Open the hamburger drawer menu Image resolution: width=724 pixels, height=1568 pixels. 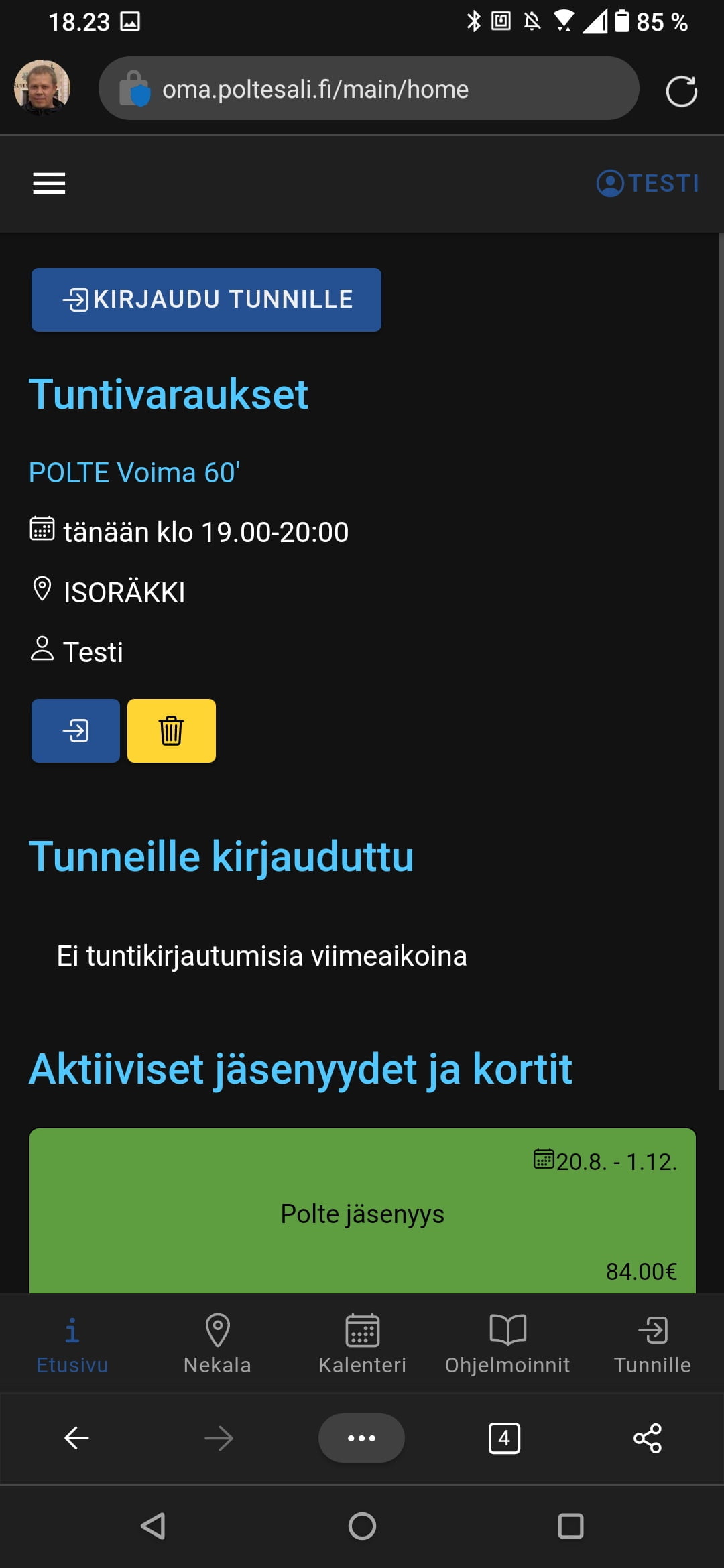point(49,183)
